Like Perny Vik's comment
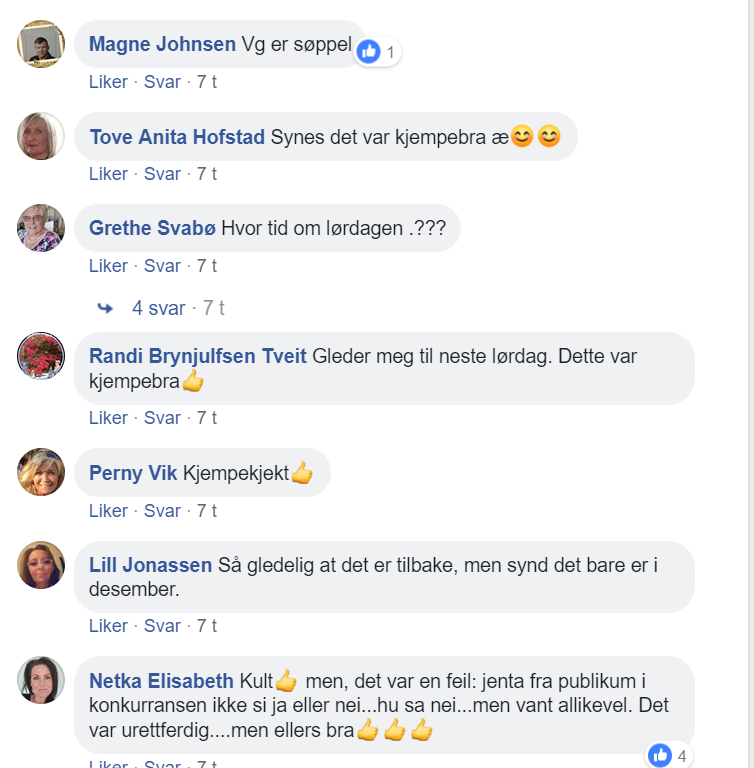This screenshot has width=754, height=768. [x=108, y=511]
